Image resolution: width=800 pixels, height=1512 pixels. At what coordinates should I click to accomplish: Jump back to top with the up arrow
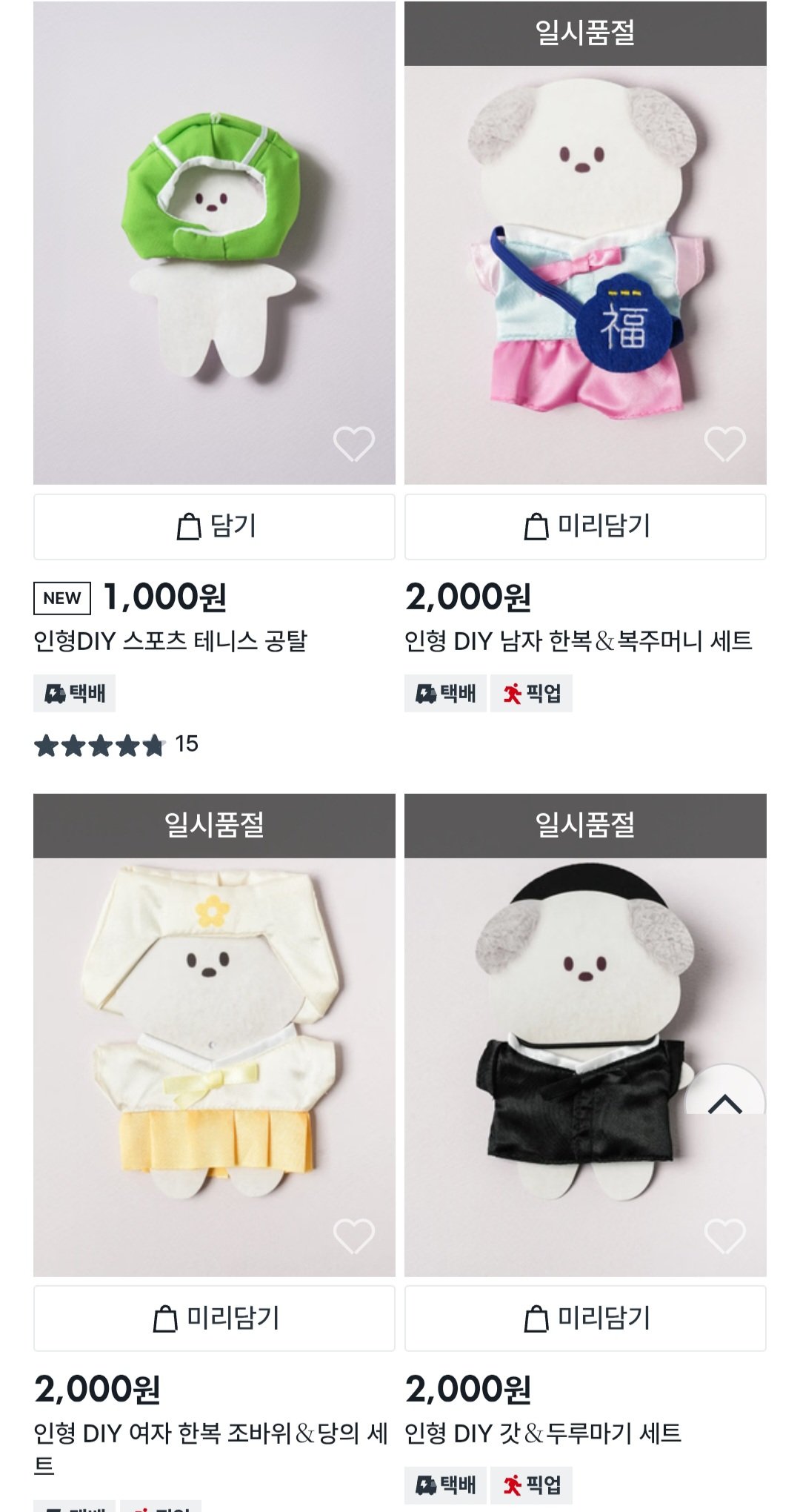pos(724,1101)
